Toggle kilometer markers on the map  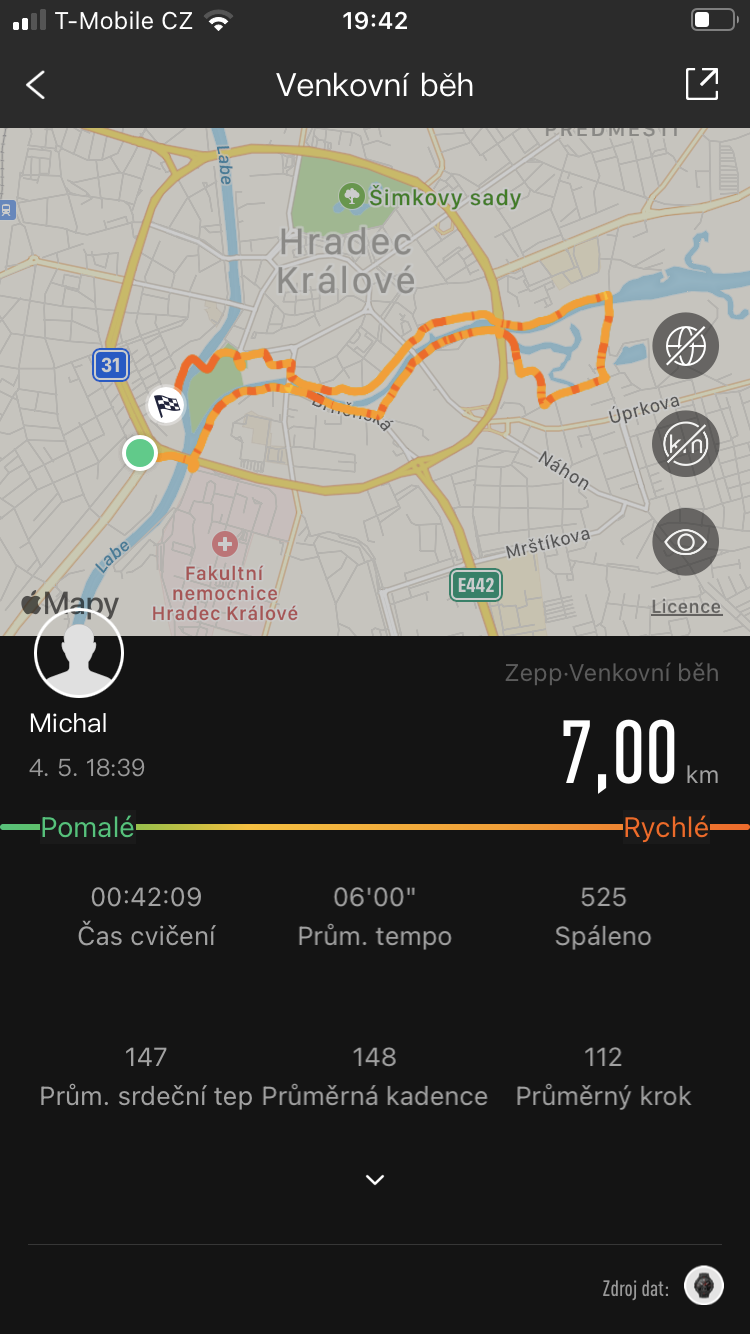coord(685,444)
